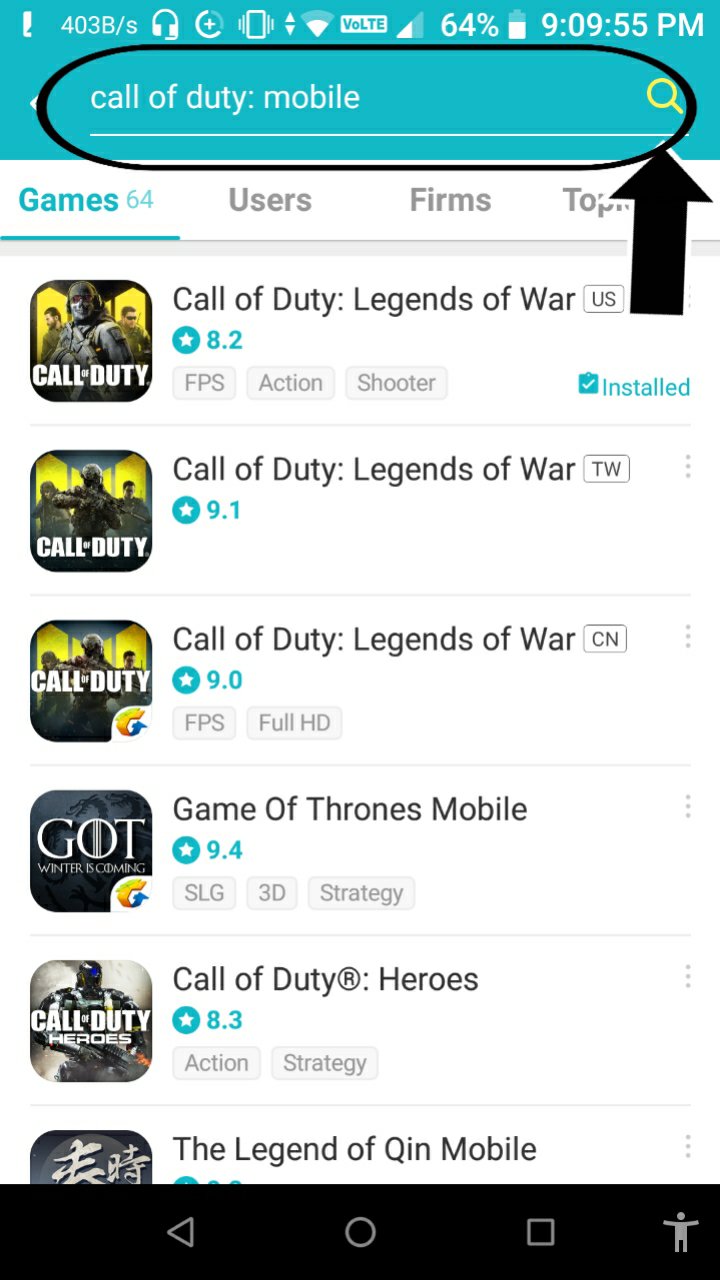The height and width of the screenshot is (1280, 720).
Task: Open Game Of Thrones Mobile result
Action: pos(350,809)
